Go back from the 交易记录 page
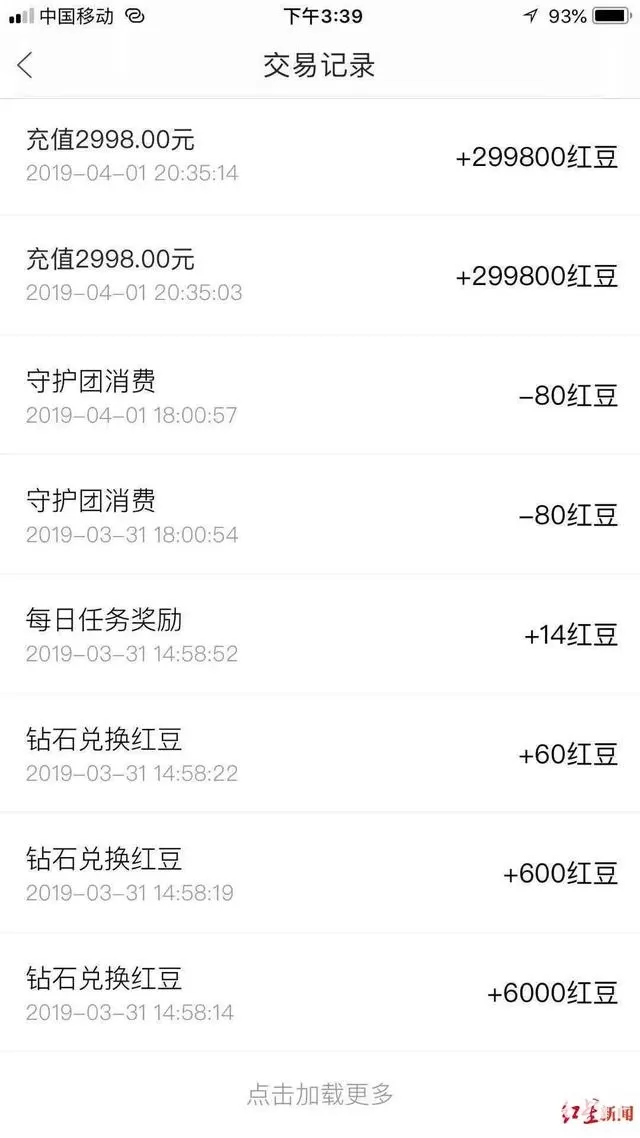640x1138 pixels. click(26, 66)
